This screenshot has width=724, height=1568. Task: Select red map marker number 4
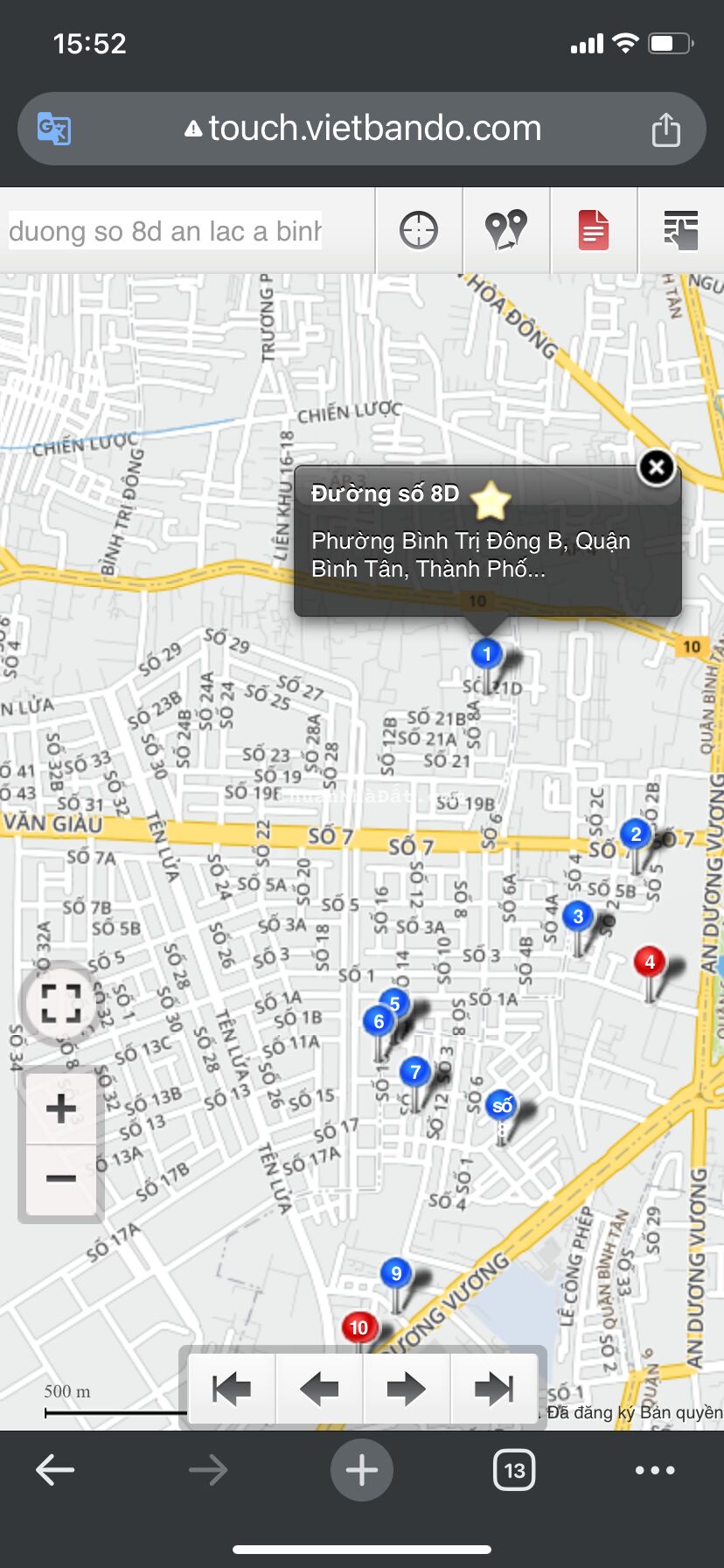click(649, 962)
